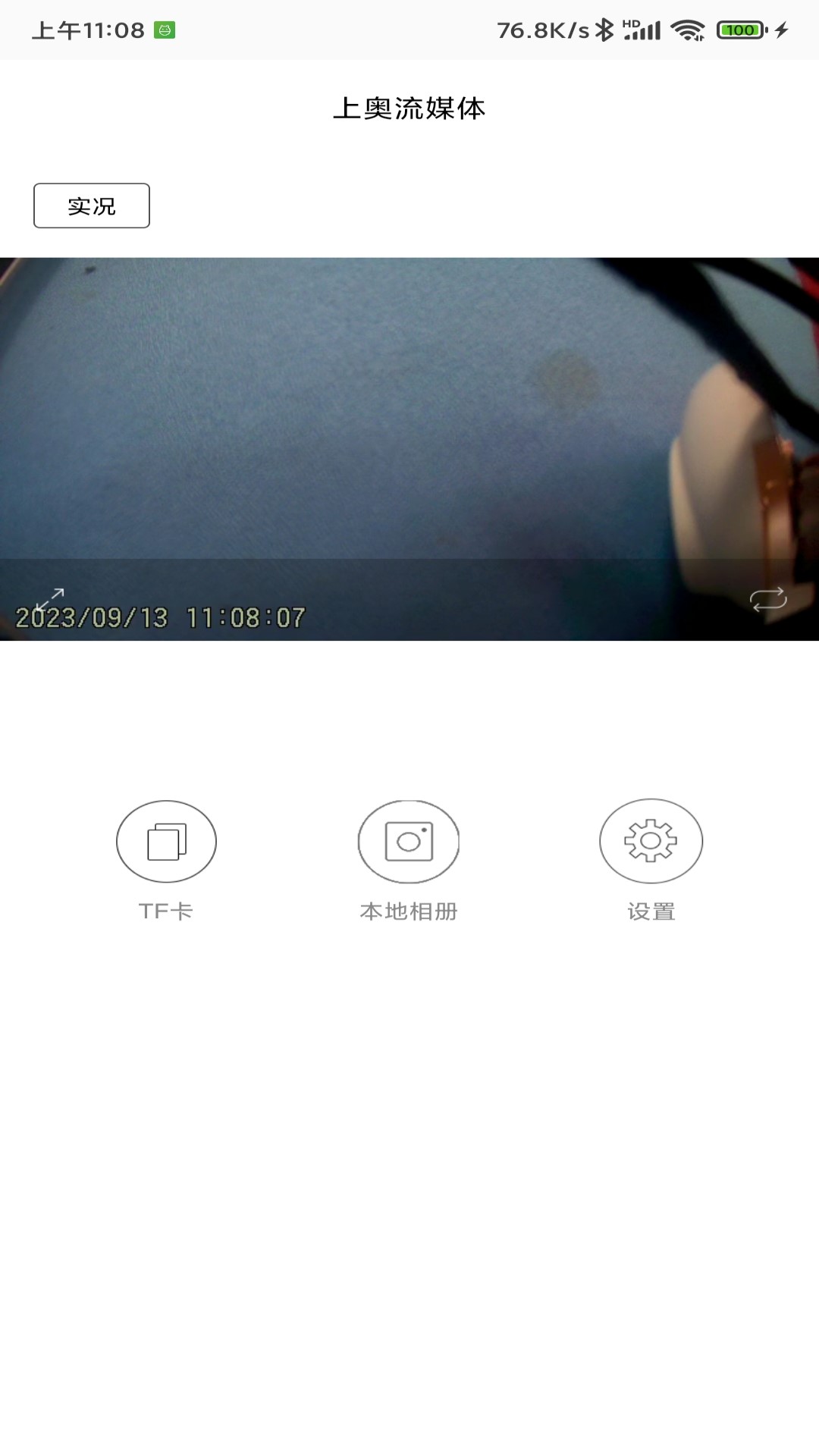
Task: Expand the video to fullscreen
Action: coord(50,599)
